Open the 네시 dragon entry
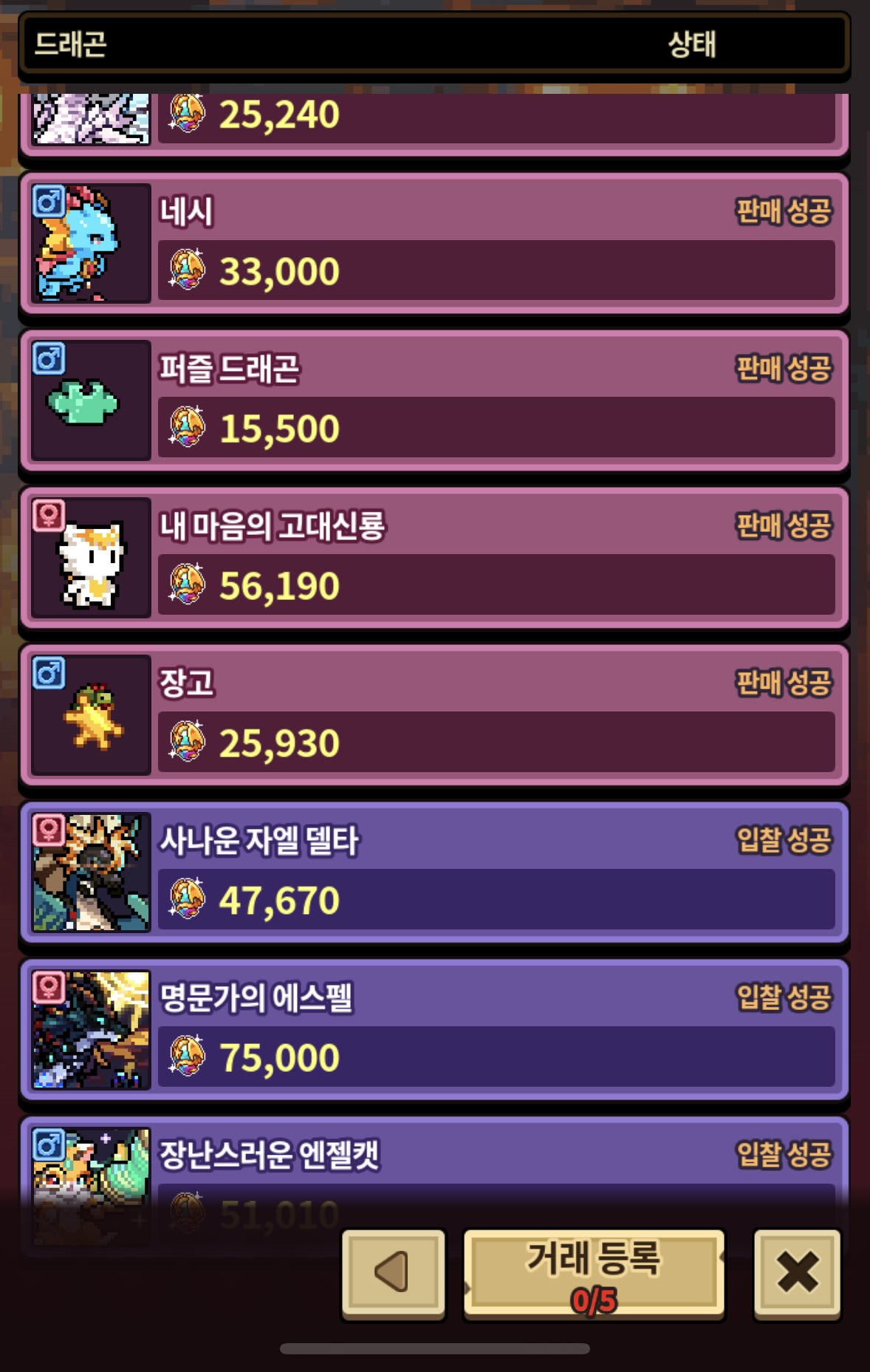 click(434, 244)
